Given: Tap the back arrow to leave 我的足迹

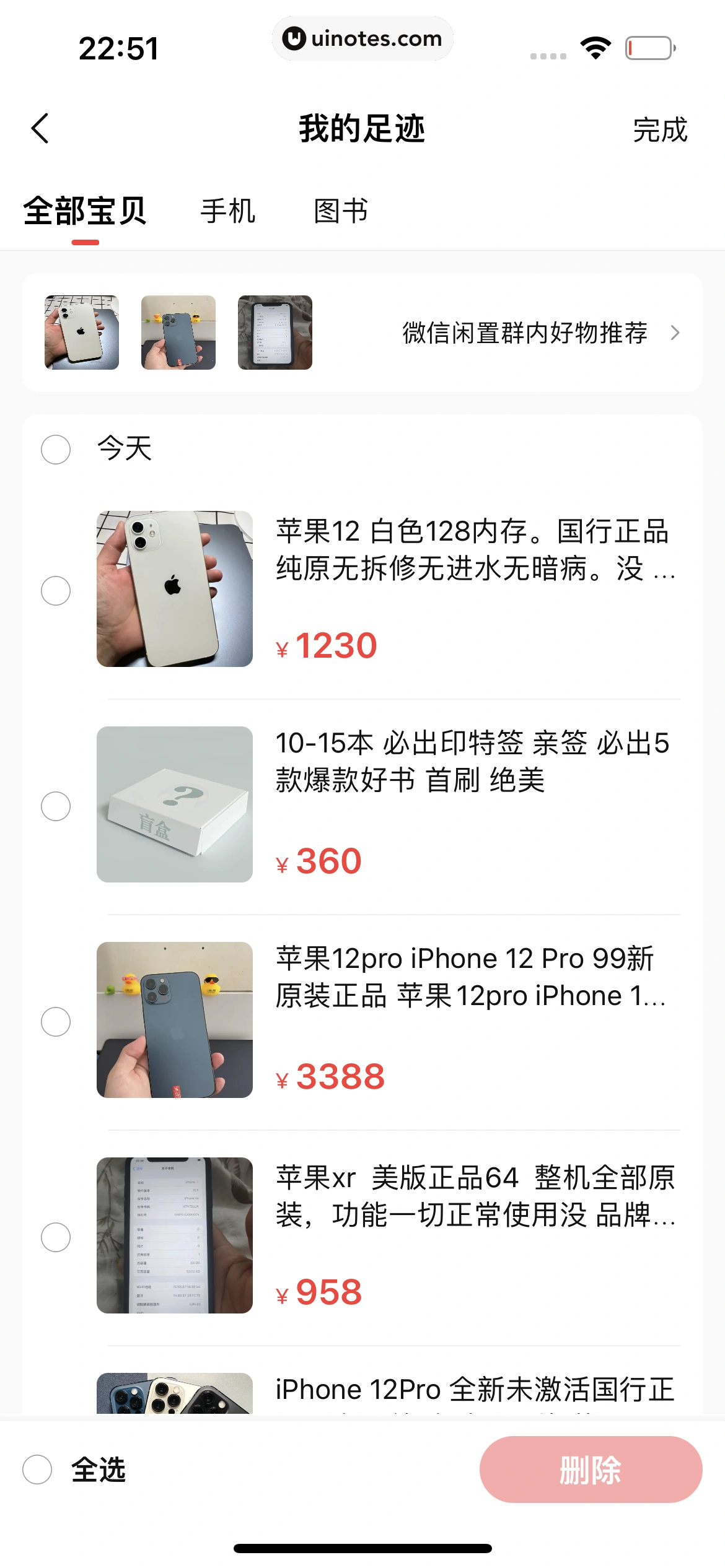Looking at the screenshot, I should coord(40,129).
